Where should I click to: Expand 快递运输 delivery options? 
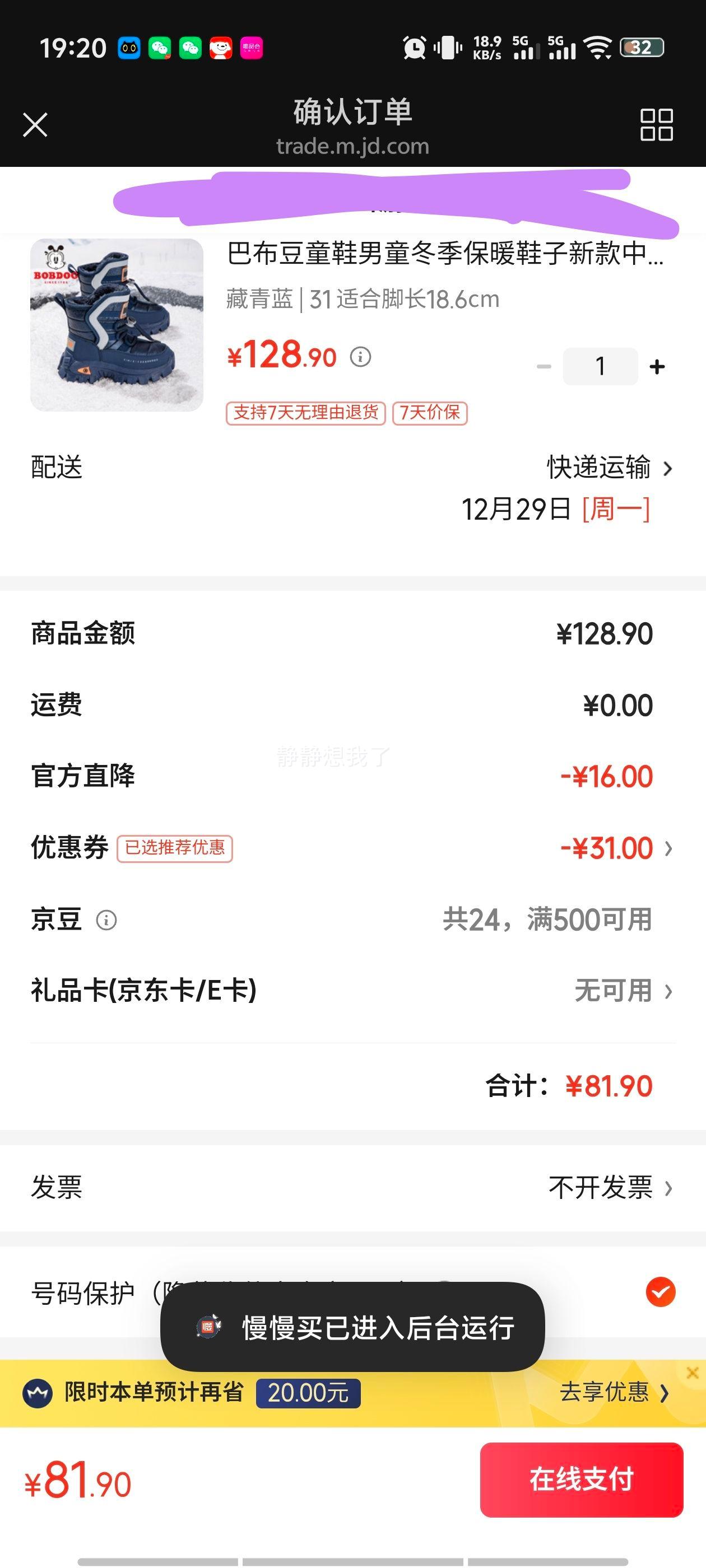597,469
